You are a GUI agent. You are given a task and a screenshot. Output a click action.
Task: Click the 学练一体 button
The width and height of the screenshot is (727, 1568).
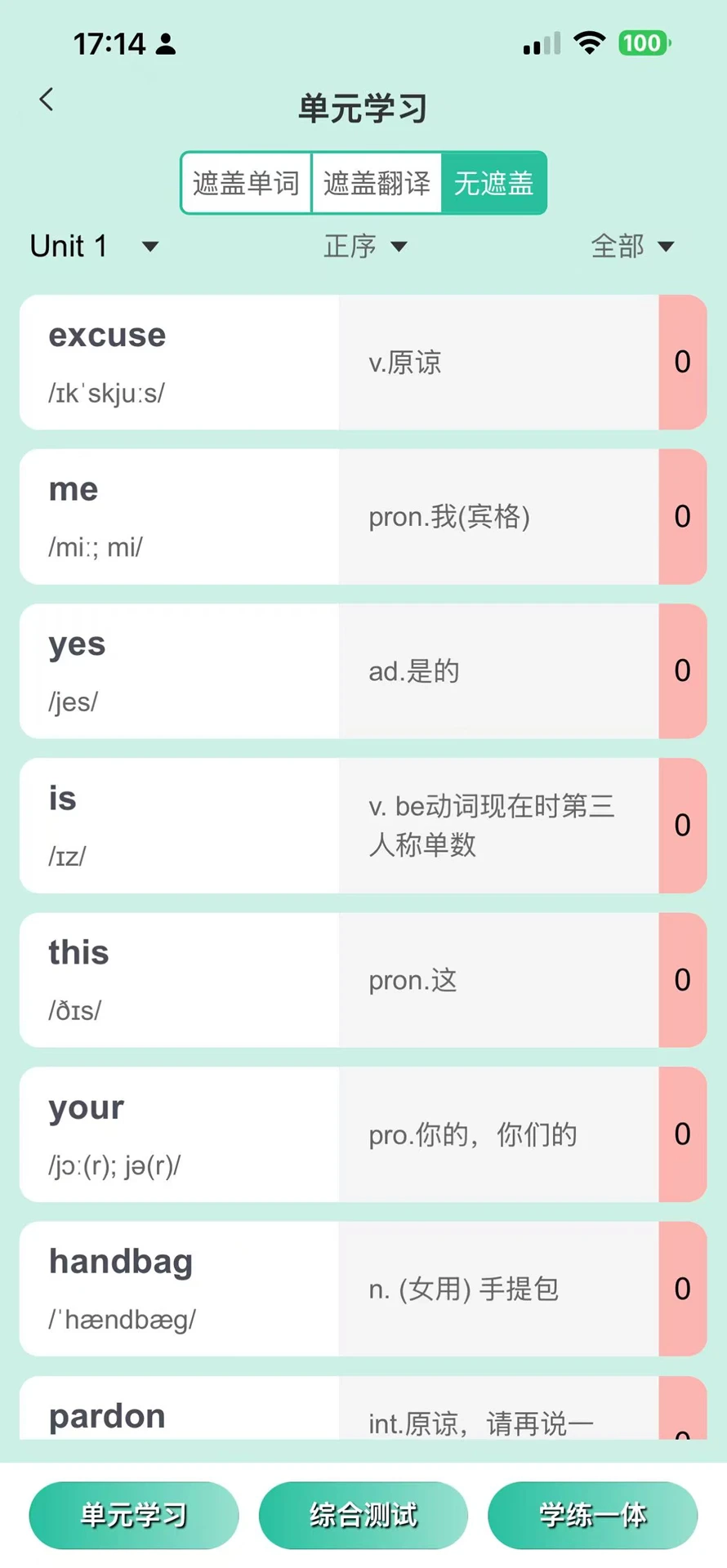(592, 1515)
